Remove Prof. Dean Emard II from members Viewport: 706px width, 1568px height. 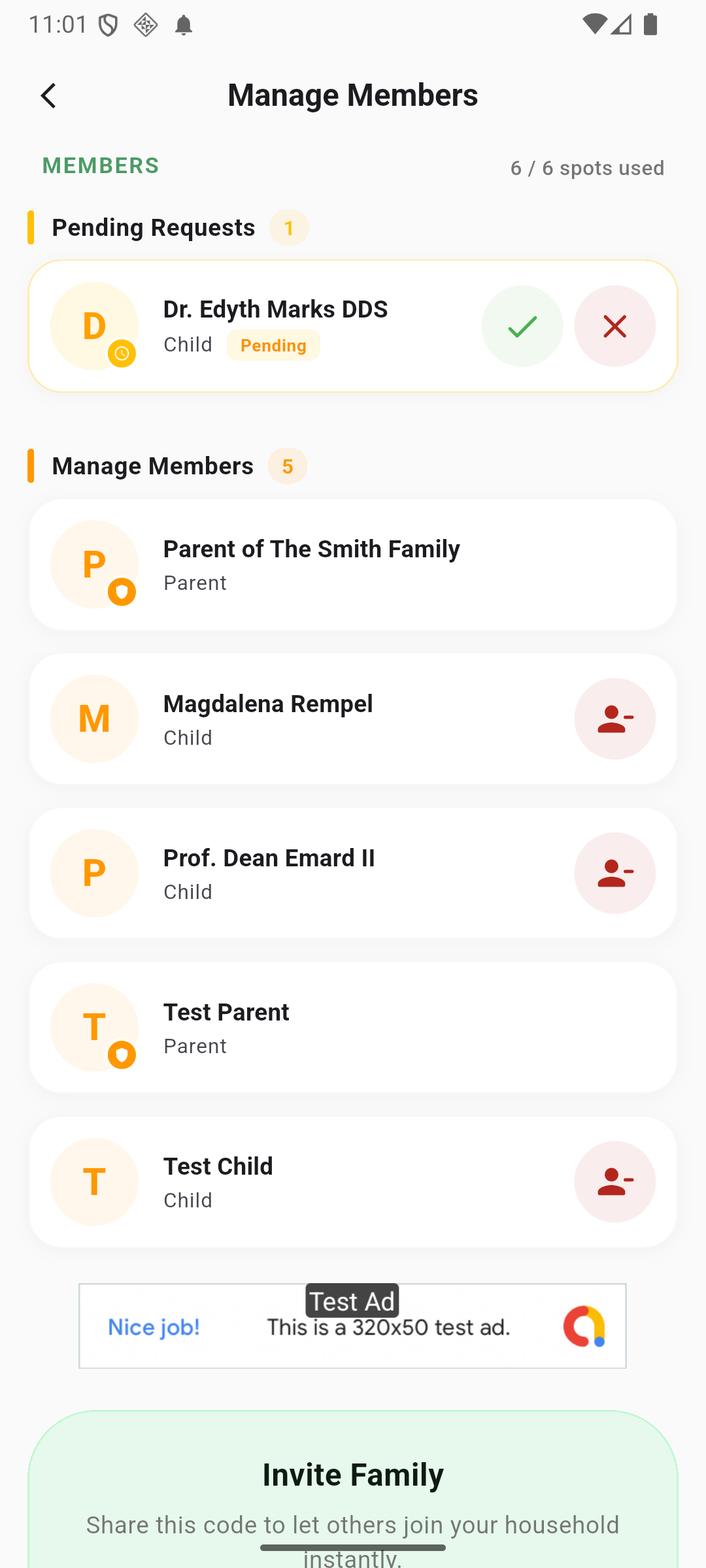pyautogui.click(x=614, y=872)
